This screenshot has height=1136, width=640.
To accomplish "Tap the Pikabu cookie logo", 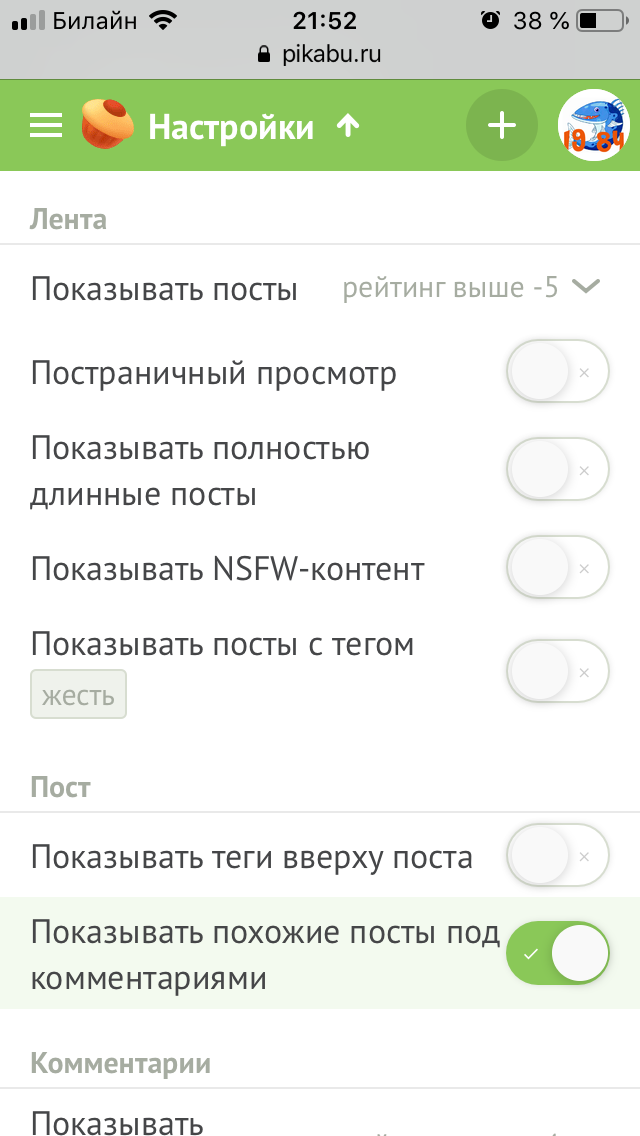I will pyautogui.click(x=107, y=125).
